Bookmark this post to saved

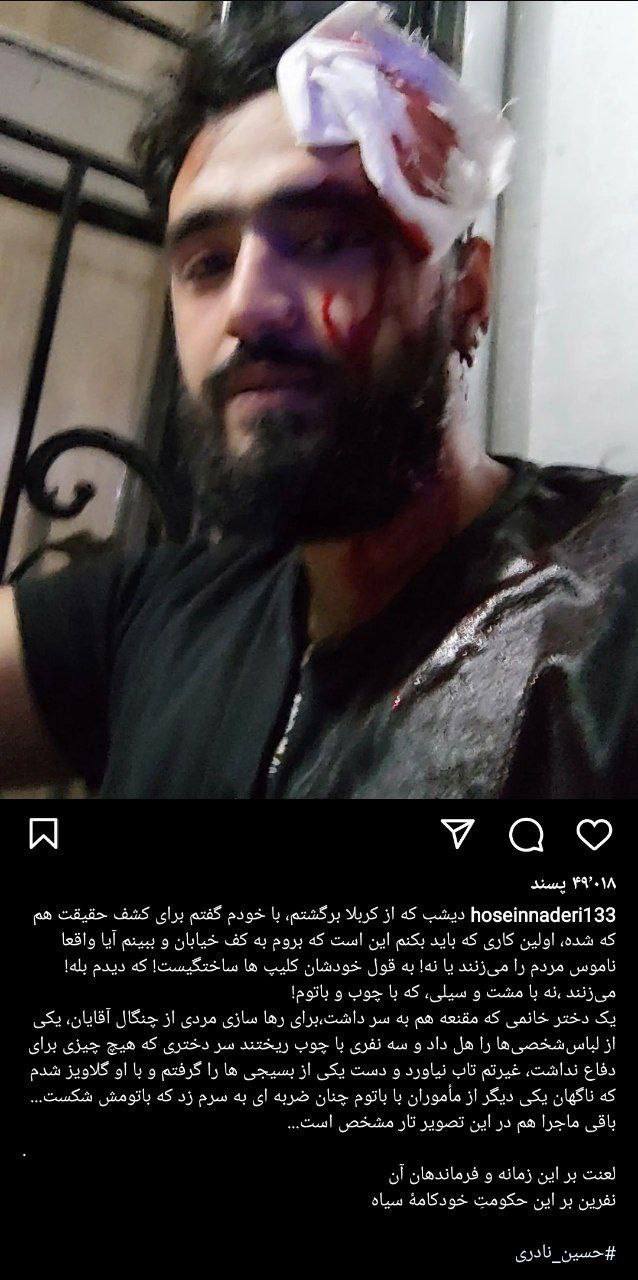click(43, 834)
